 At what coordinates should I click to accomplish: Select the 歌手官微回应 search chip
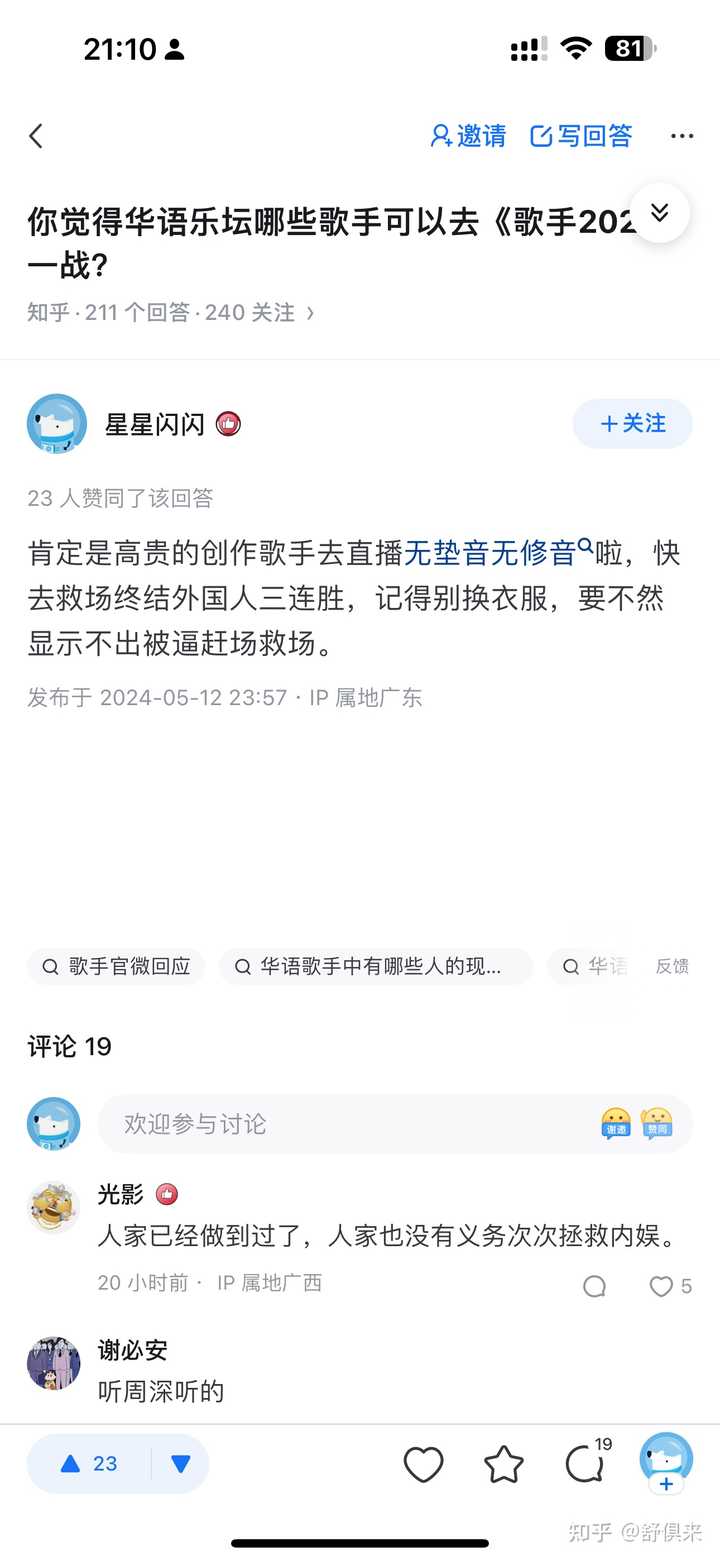coord(116,966)
